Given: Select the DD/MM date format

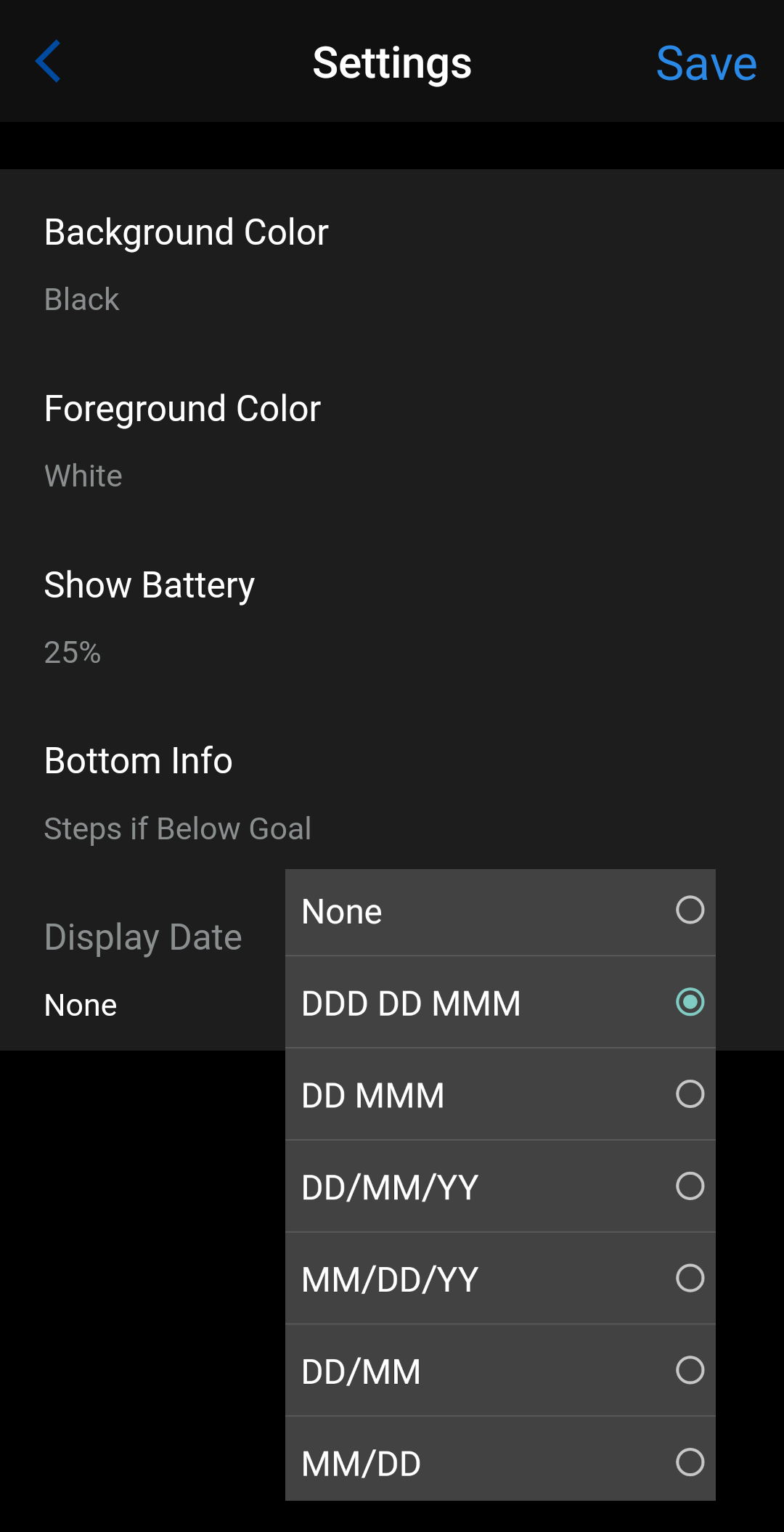Looking at the screenshot, I should [x=500, y=1372].
